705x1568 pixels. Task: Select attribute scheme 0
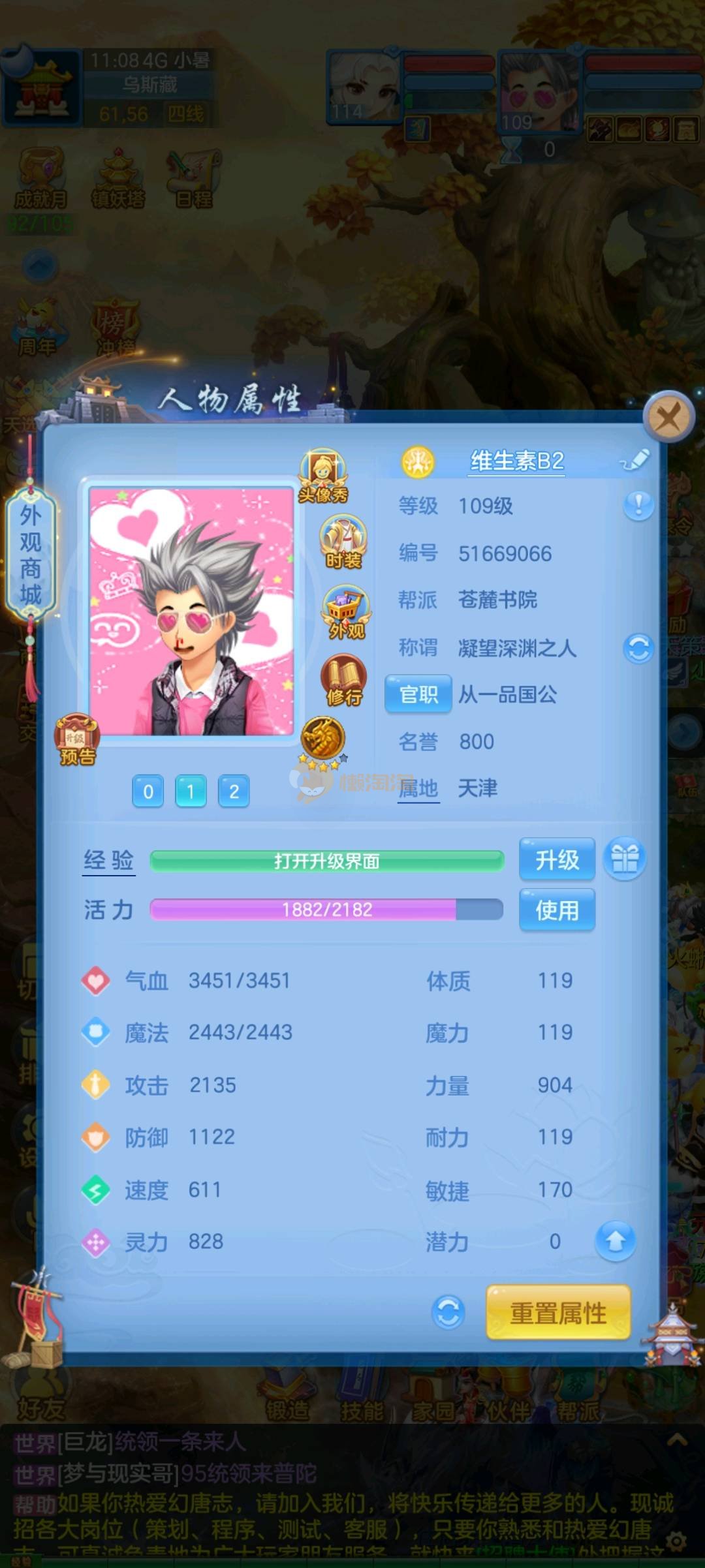pyautogui.click(x=148, y=792)
